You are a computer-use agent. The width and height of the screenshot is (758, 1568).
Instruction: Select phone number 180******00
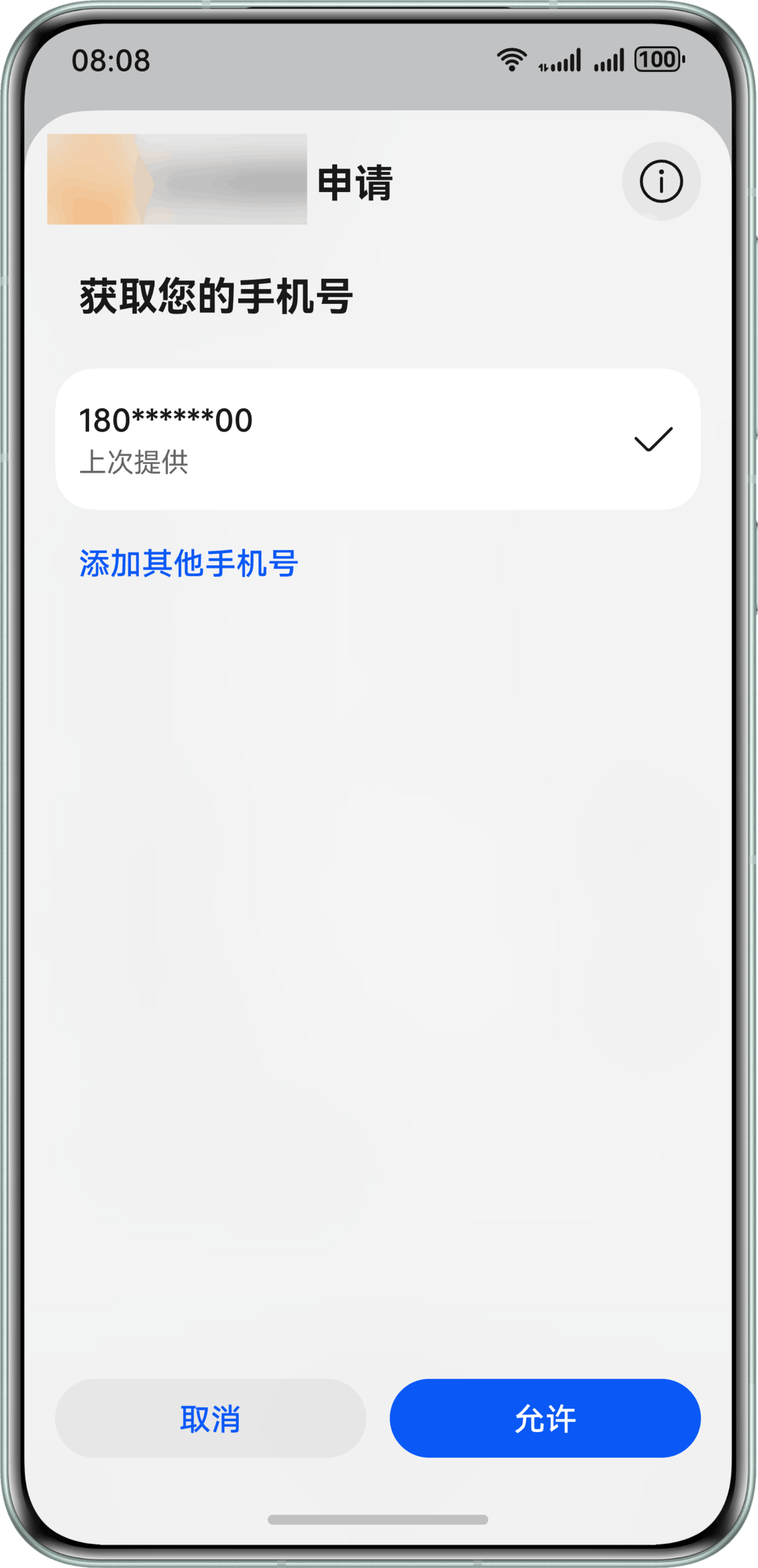[x=378, y=439]
